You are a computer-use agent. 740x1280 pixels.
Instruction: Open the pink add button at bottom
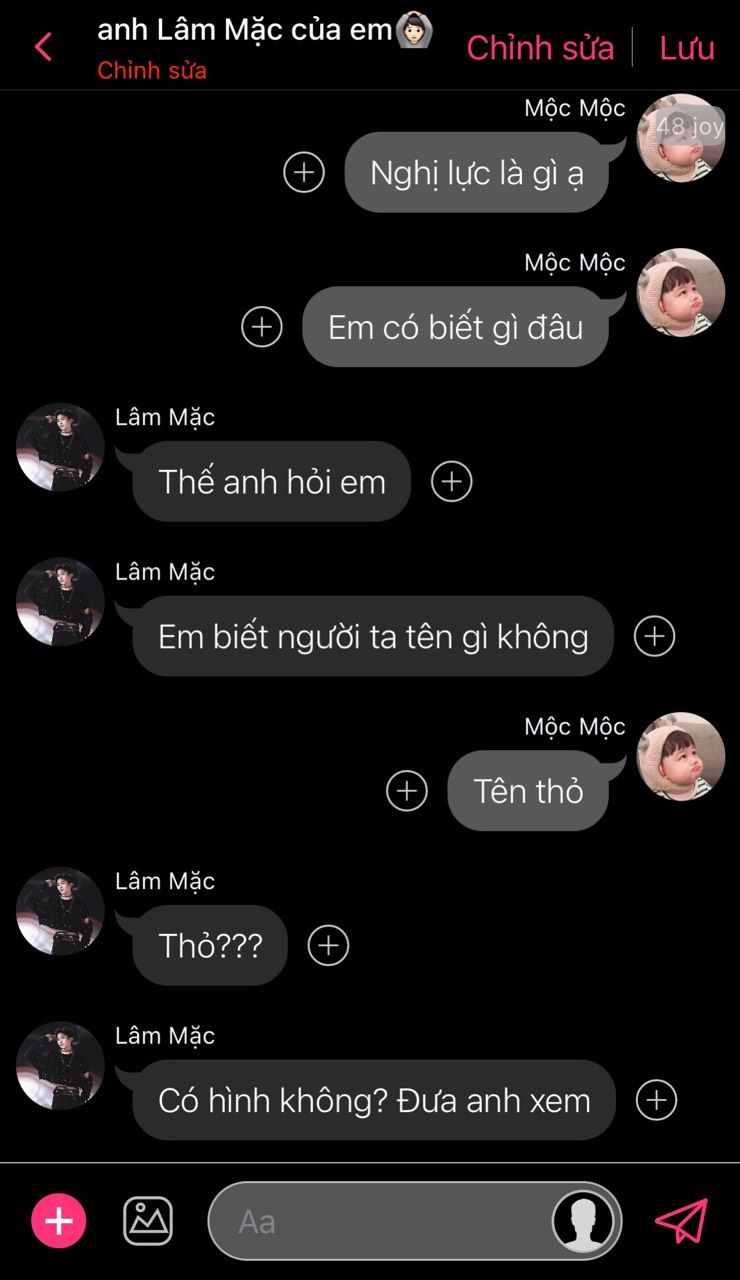tap(59, 1221)
